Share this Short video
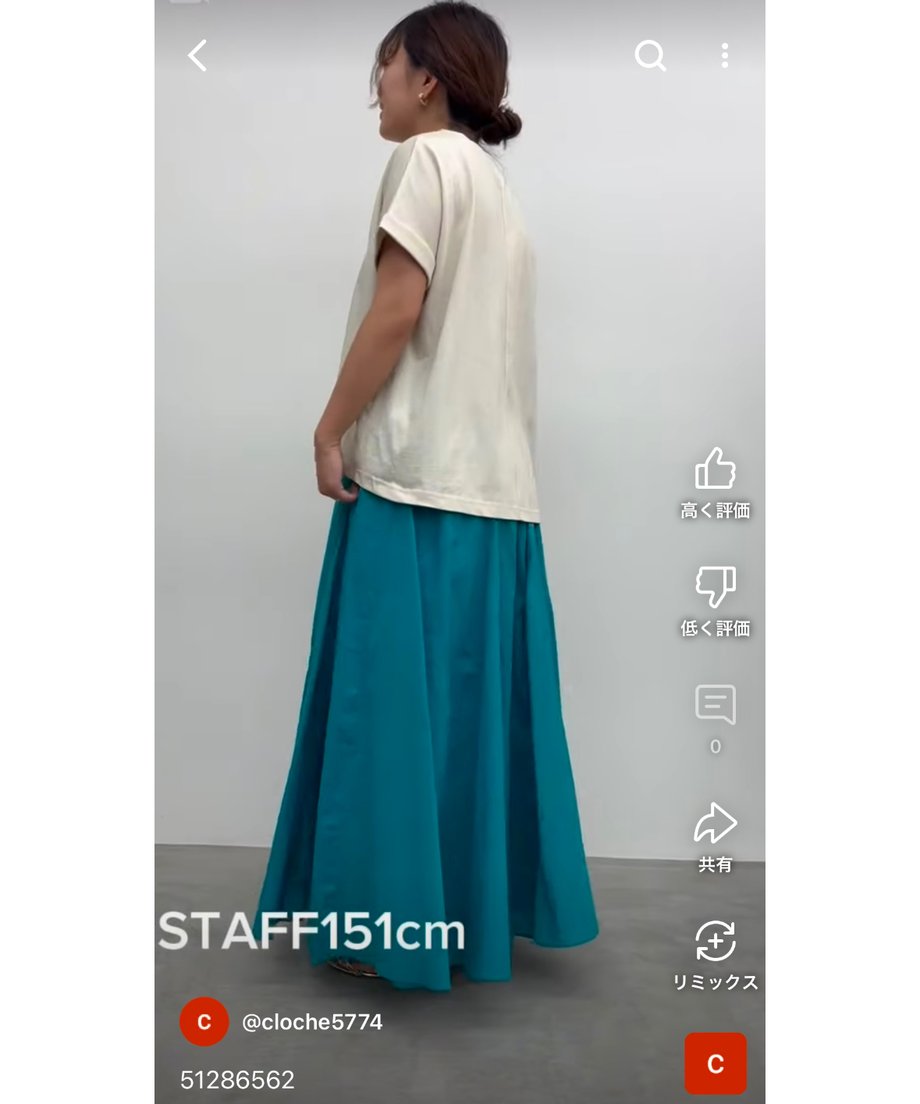Image resolution: width=920 pixels, height=1104 pixels. pyautogui.click(x=715, y=825)
